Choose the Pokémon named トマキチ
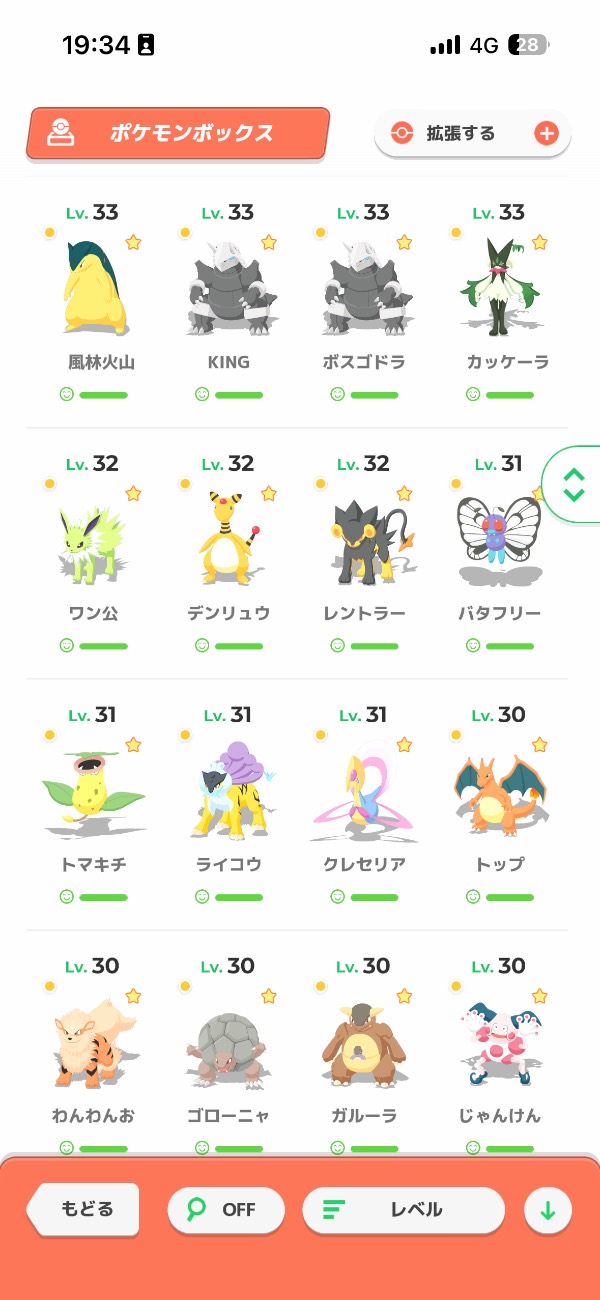Screen dimensions: 600x1300 click(x=94, y=792)
